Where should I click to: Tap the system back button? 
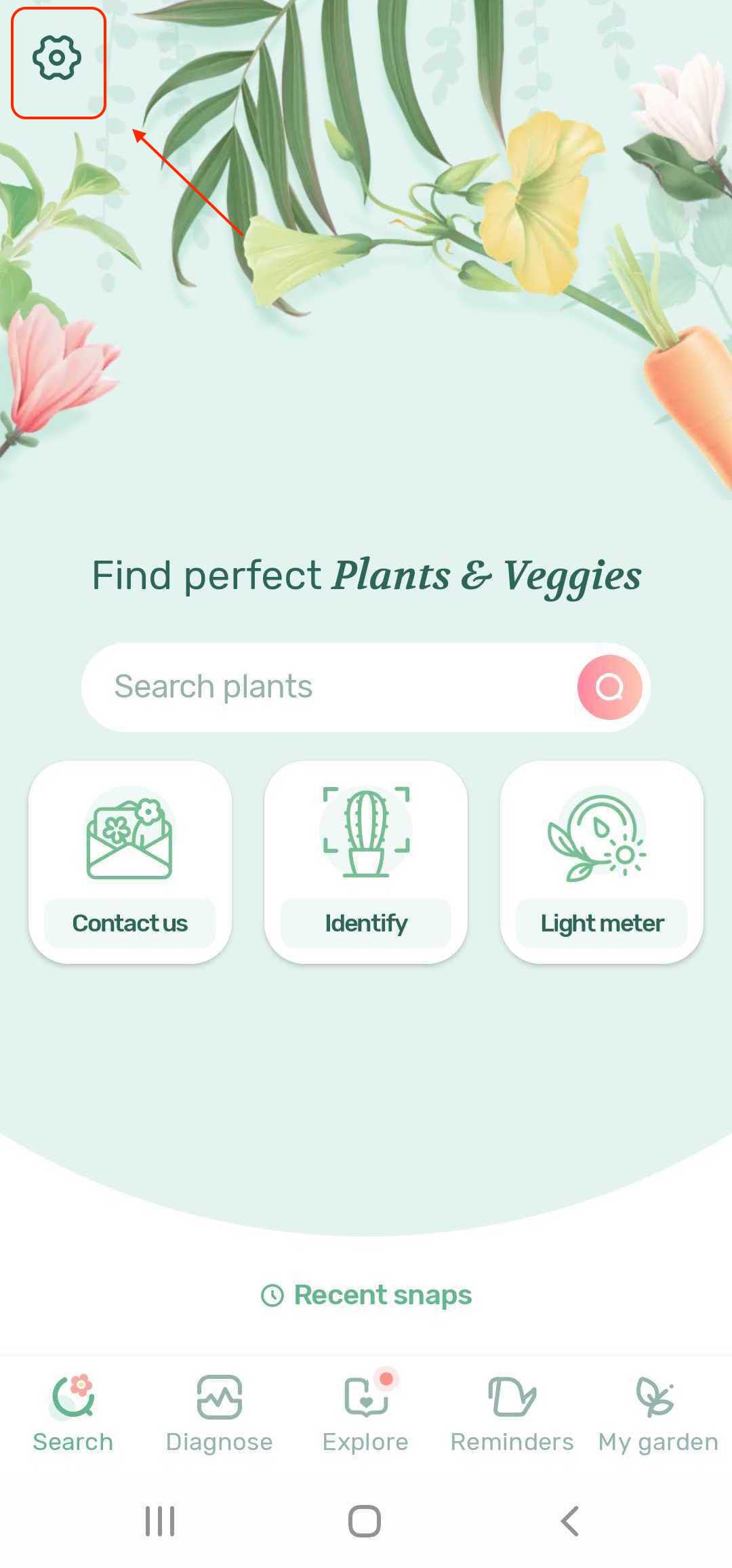[x=570, y=1521]
